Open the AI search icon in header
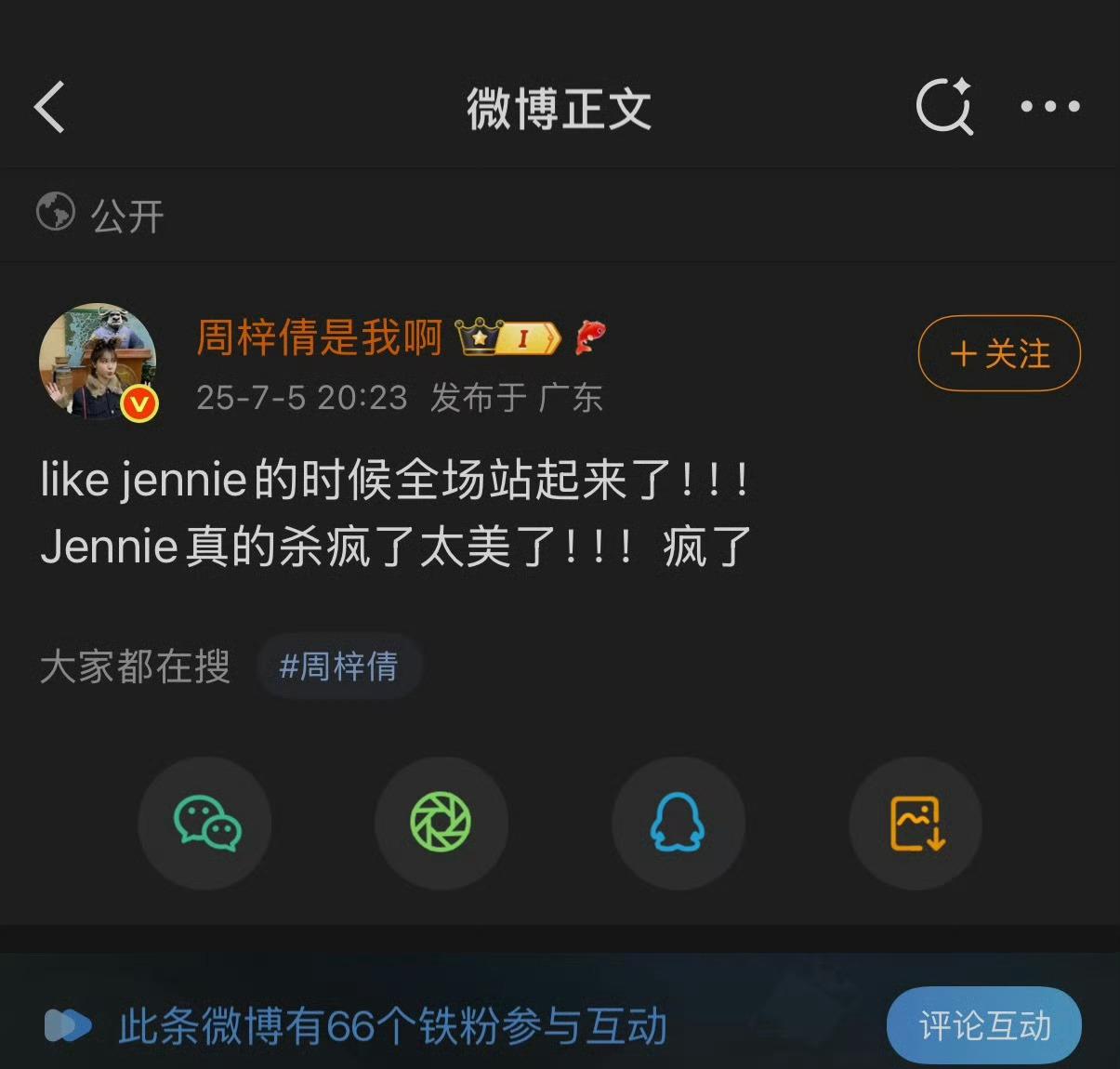This screenshot has width=1120, height=1069. [944, 107]
